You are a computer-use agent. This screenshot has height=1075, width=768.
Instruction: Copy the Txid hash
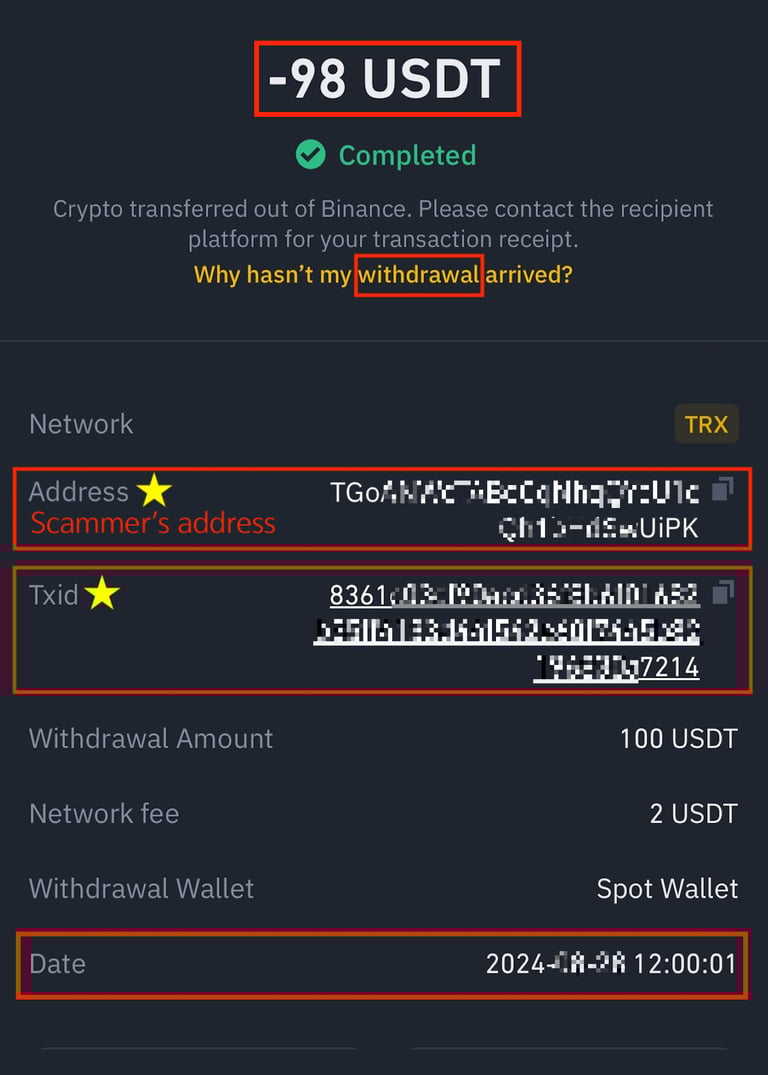722,593
